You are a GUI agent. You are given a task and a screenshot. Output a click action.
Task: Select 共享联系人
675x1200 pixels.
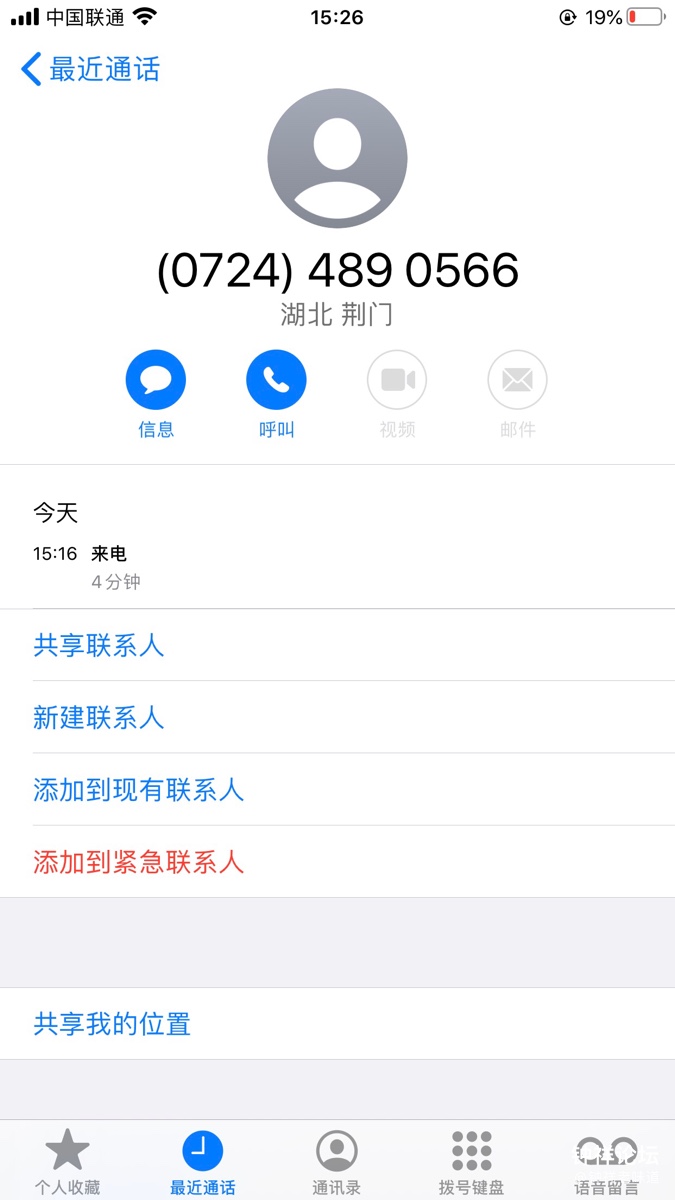337,645
